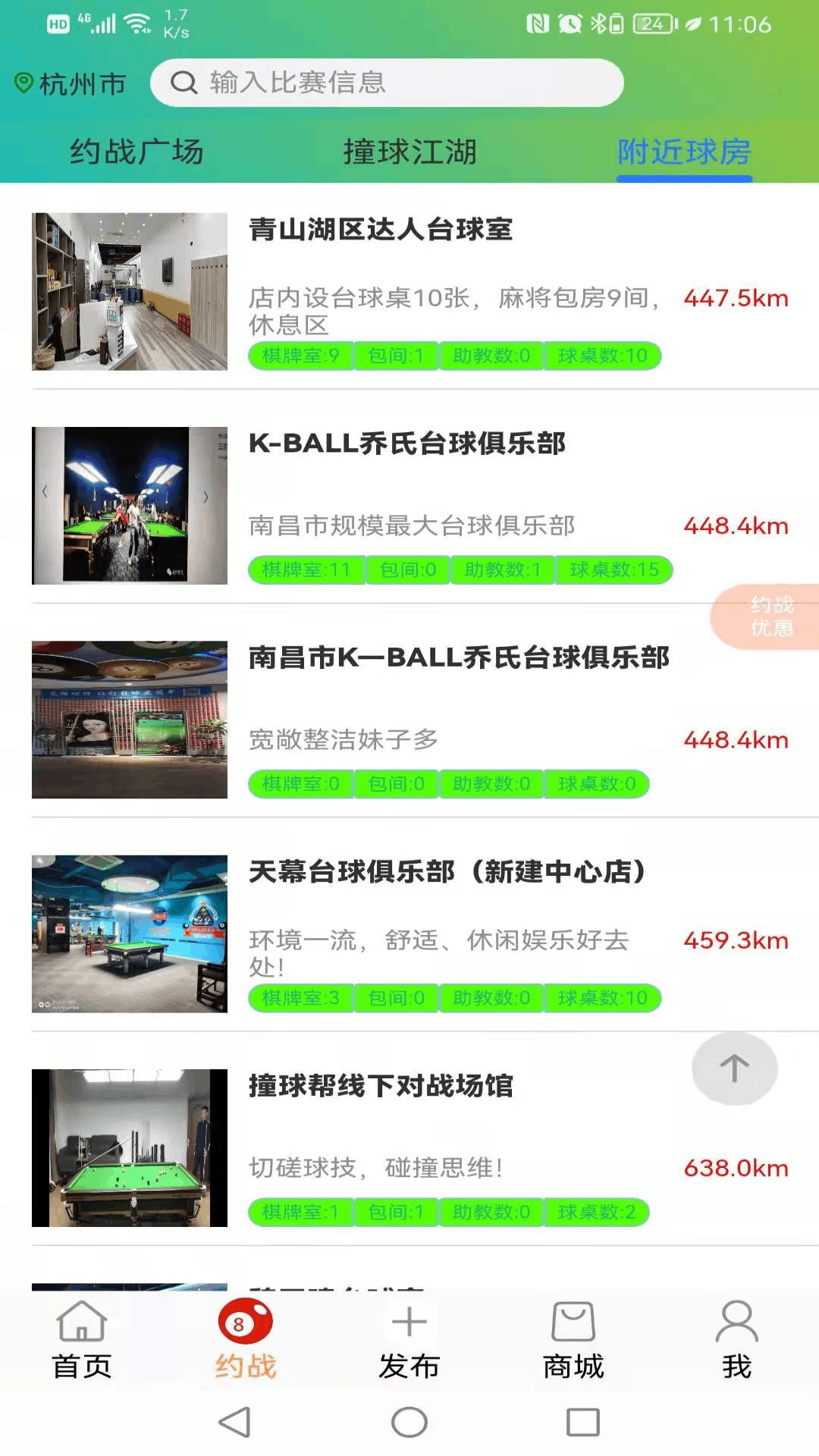The width and height of the screenshot is (819, 1456).
Task: Tap the system back button
Action: pyautogui.click(x=234, y=1423)
